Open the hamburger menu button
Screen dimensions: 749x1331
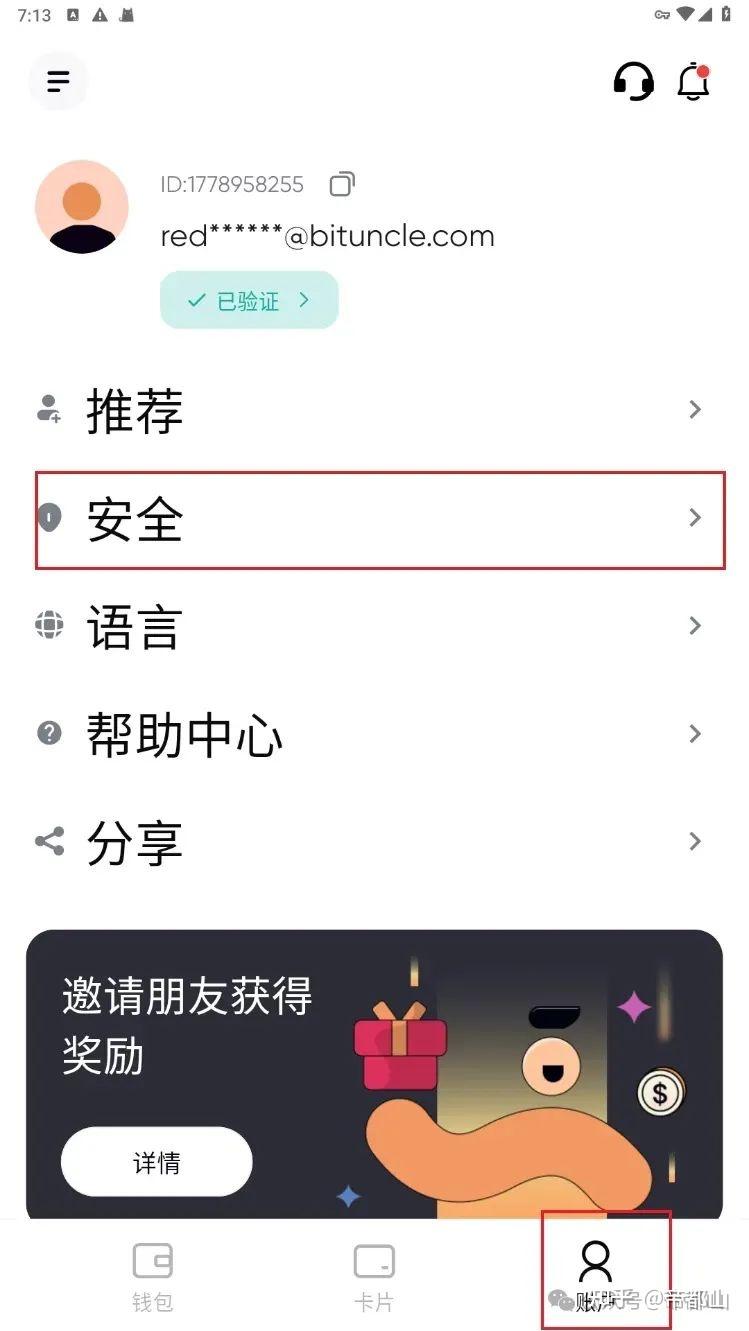tap(58, 81)
